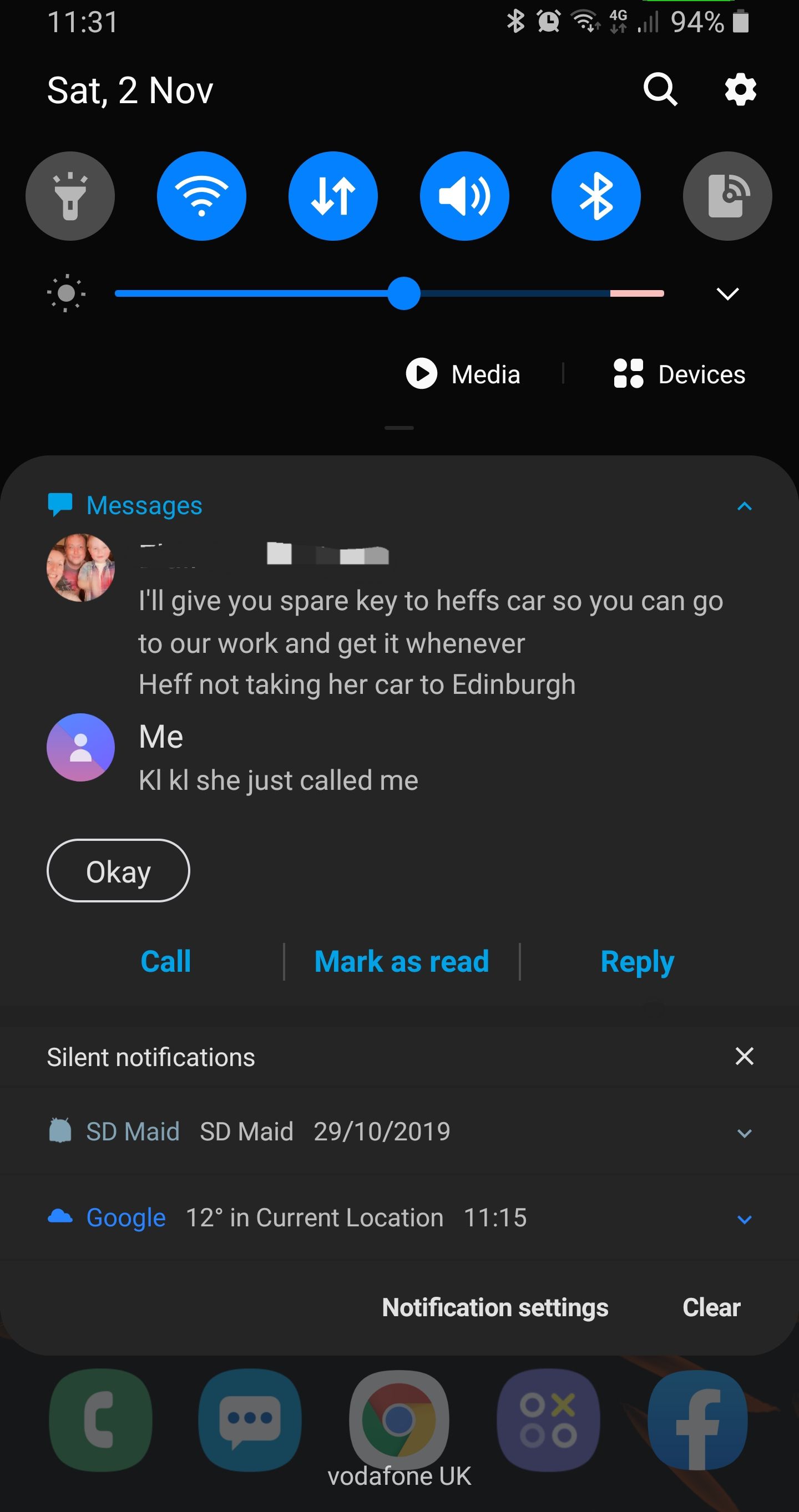This screenshot has width=799, height=1512.
Task: Open Notification settings
Action: pyautogui.click(x=495, y=1308)
